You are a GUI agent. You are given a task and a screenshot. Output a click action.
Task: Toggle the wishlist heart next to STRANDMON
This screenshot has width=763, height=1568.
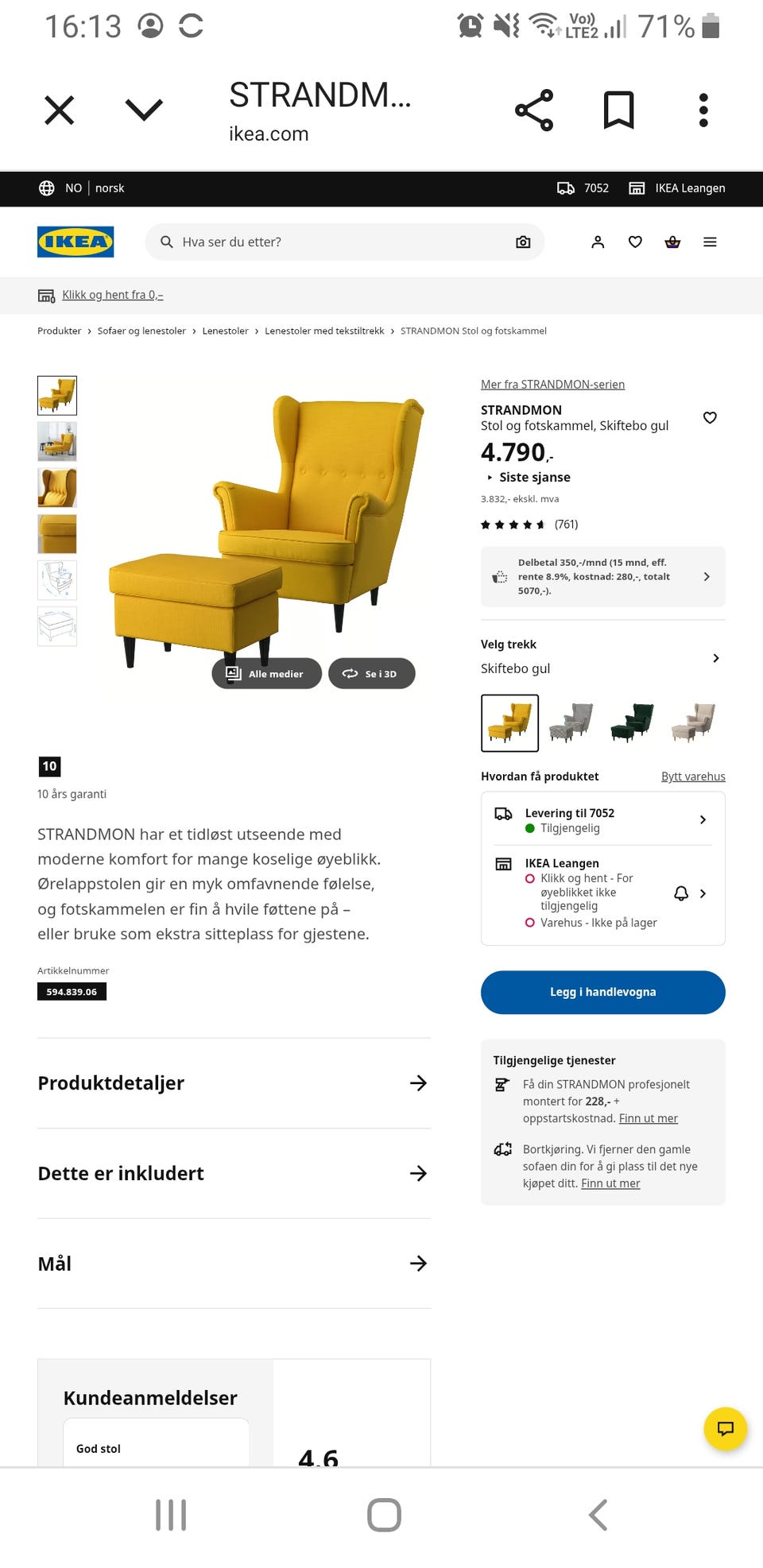(x=709, y=417)
